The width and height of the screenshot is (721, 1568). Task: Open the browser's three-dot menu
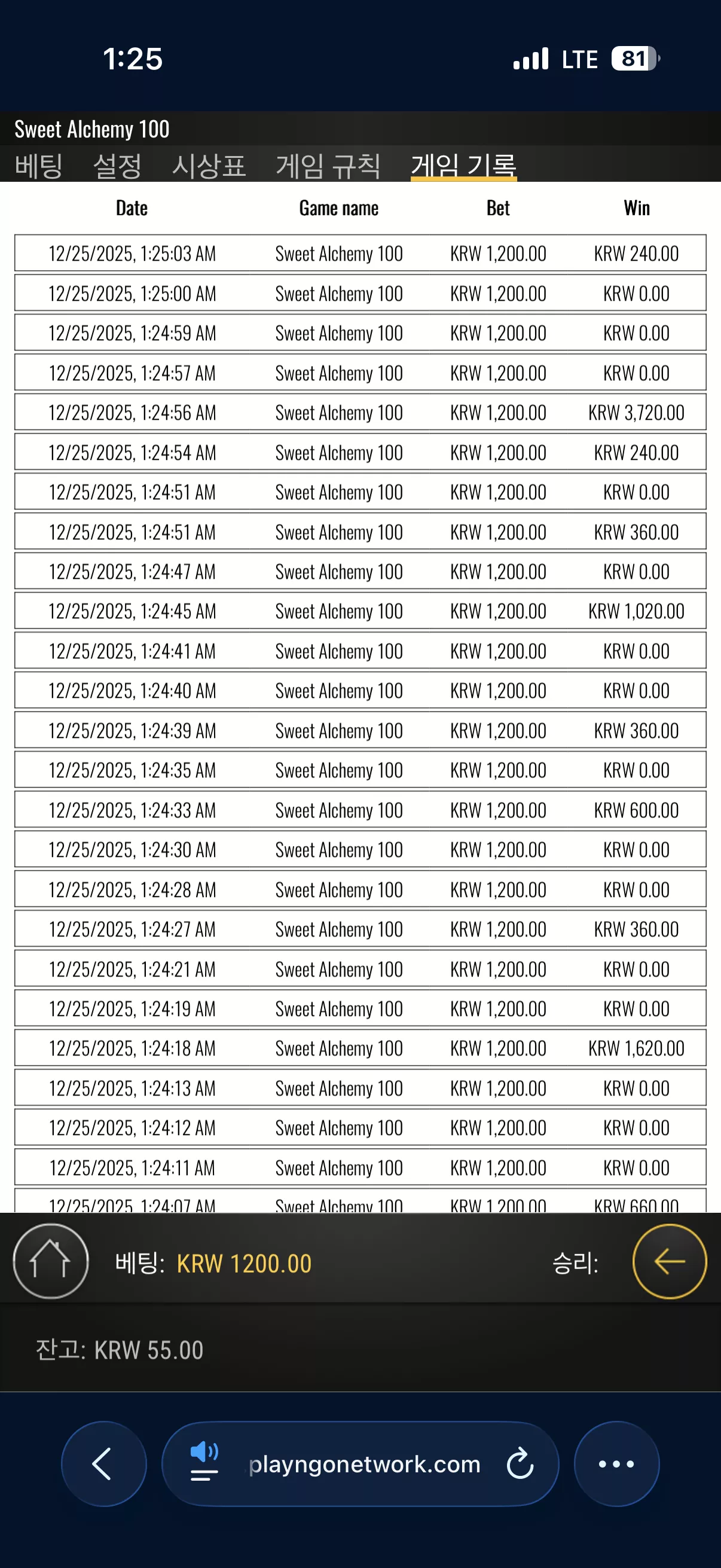(x=616, y=1463)
